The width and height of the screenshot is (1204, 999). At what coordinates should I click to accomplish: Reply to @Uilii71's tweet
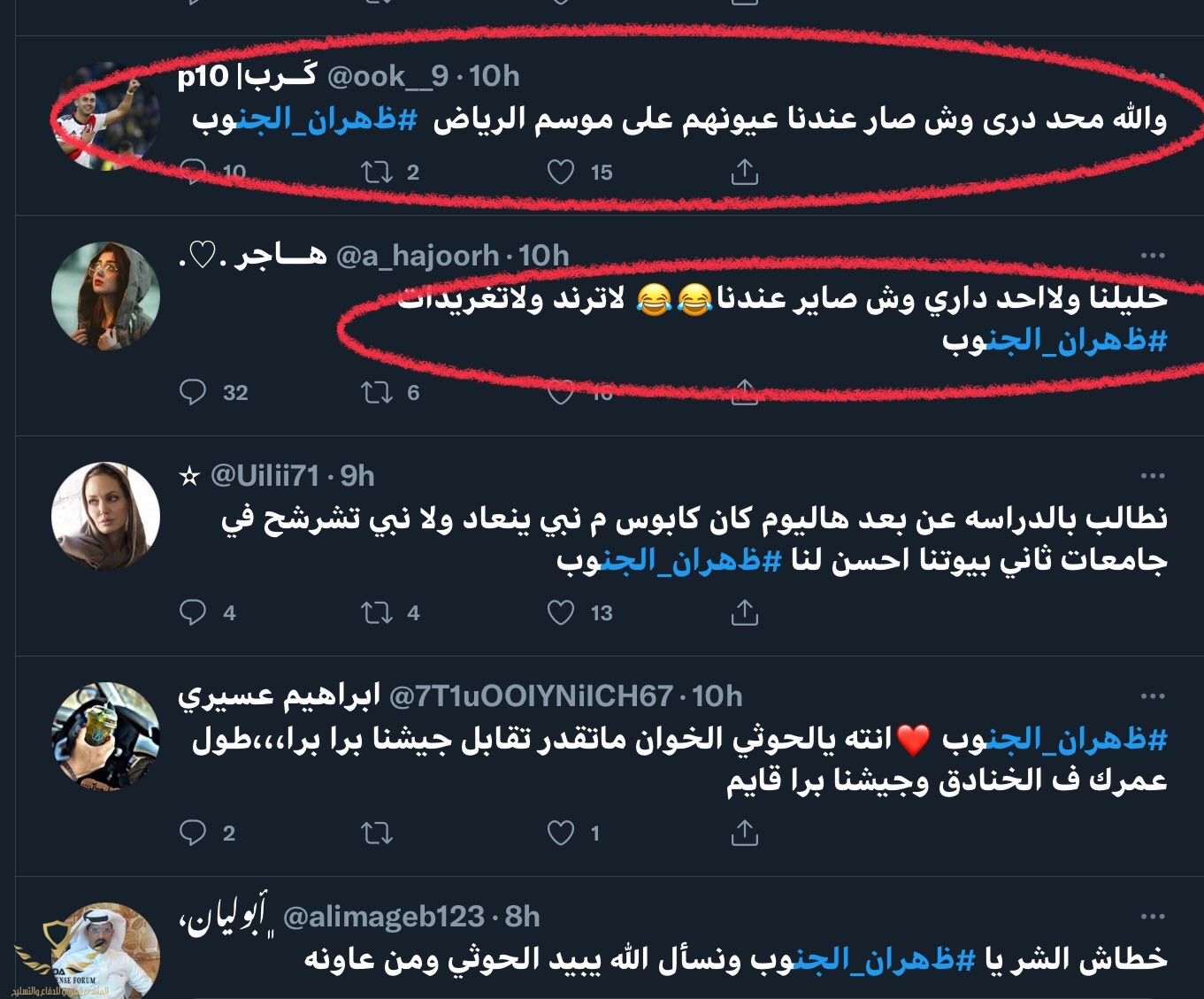[193, 612]
